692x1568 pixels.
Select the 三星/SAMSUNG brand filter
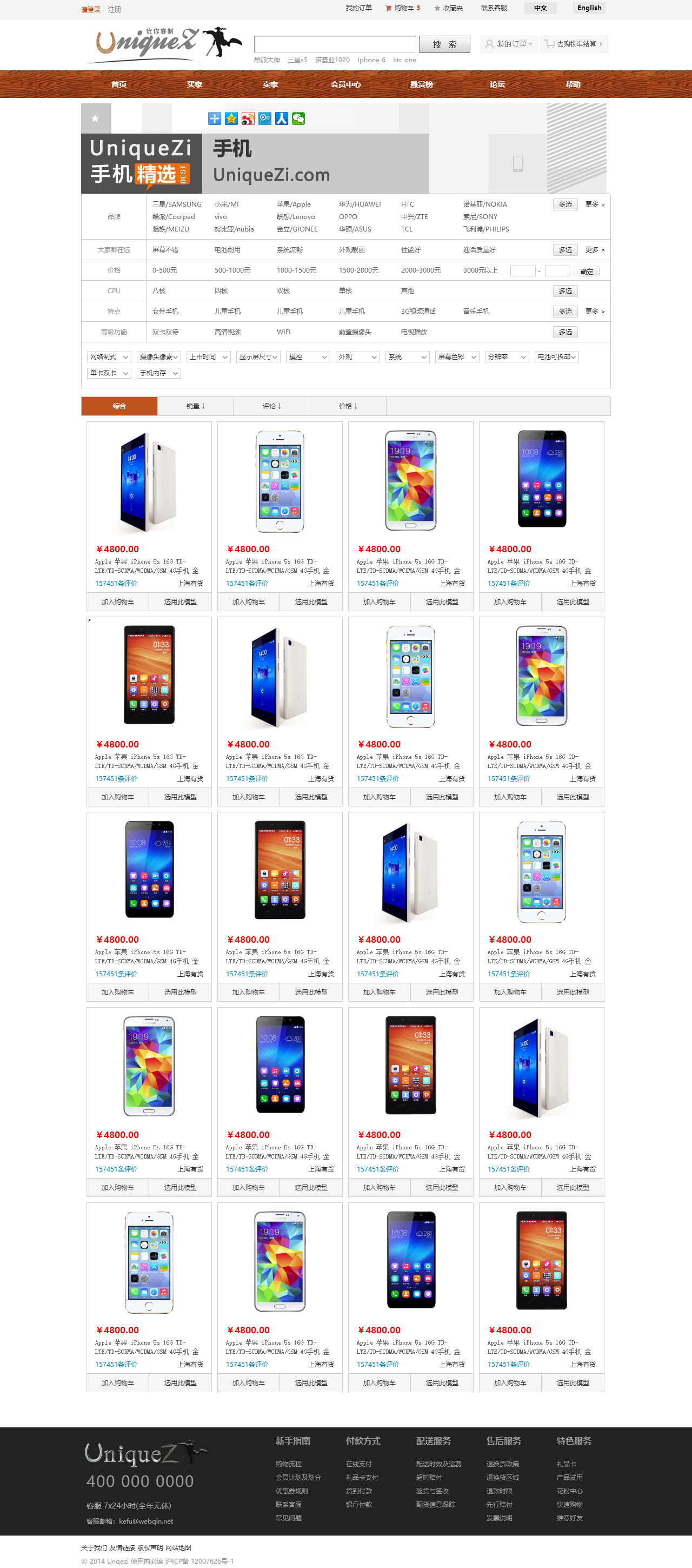176,204
